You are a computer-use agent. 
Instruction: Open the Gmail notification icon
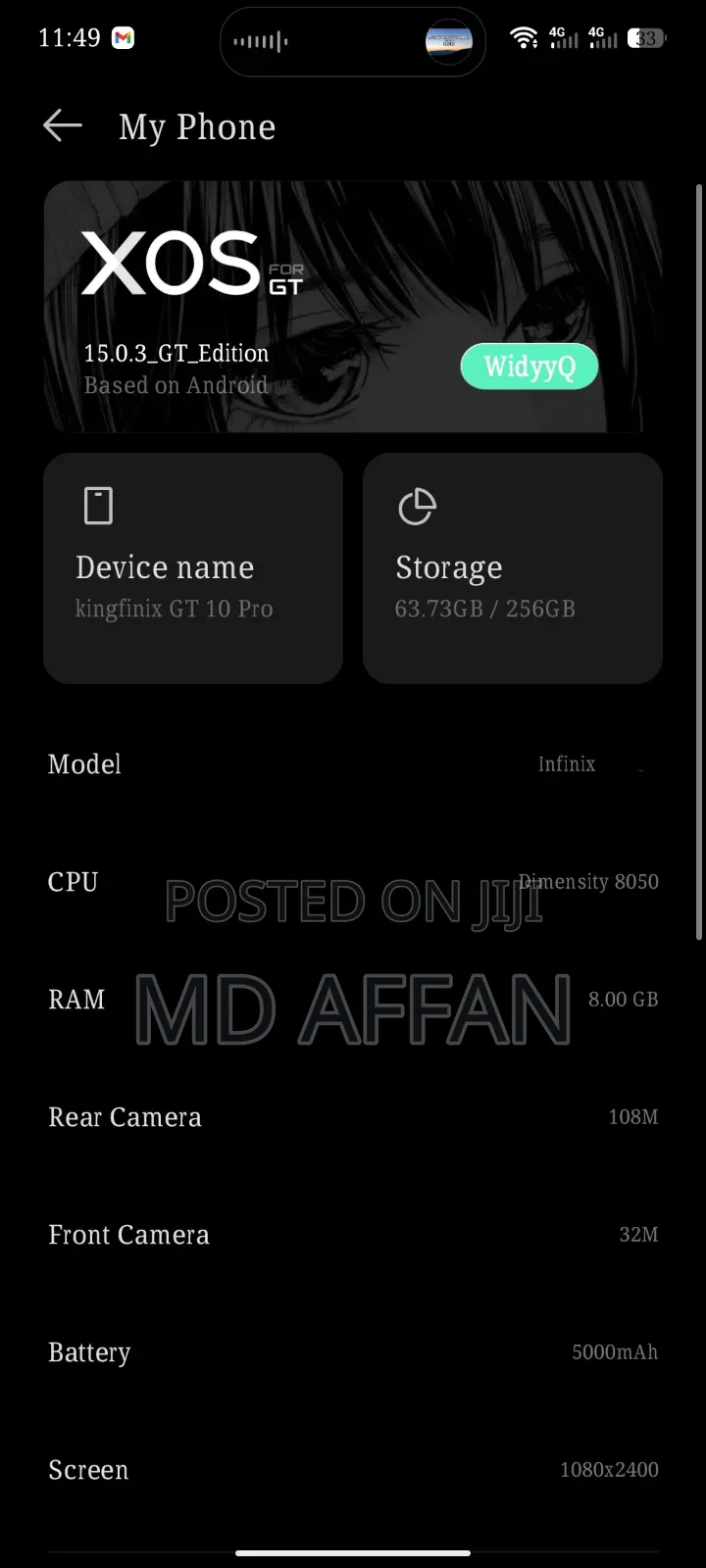(x=123, y=38)
